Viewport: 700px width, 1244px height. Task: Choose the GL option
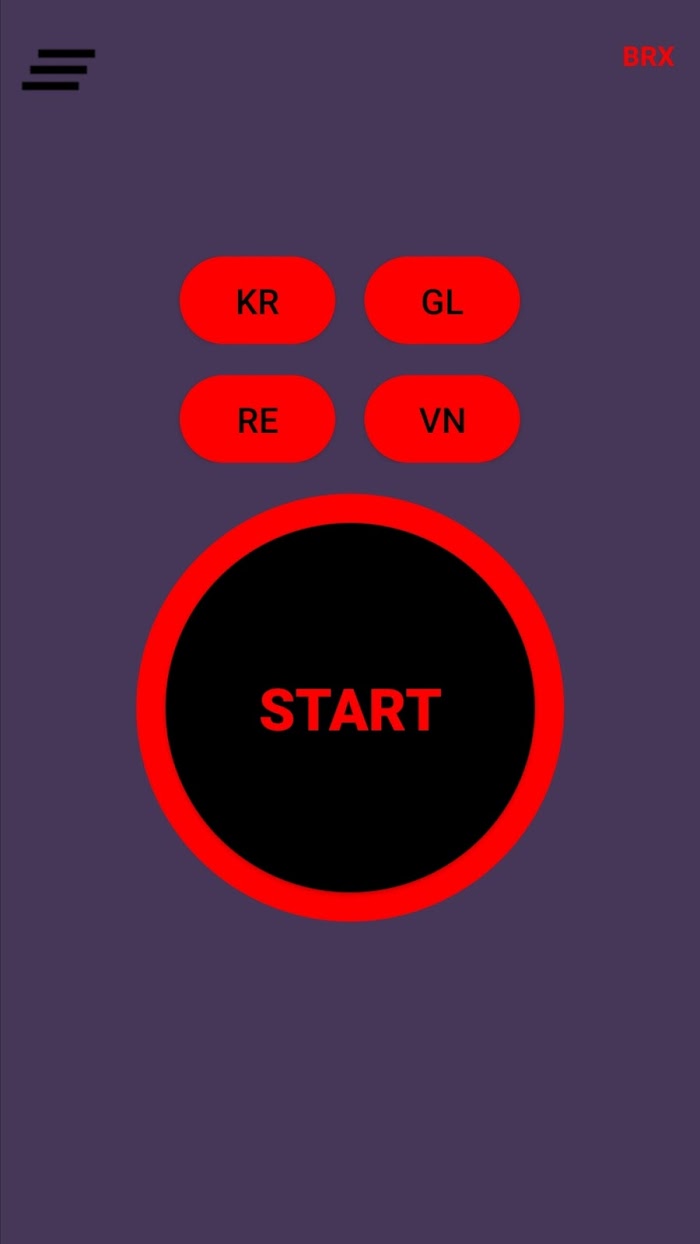442,301
